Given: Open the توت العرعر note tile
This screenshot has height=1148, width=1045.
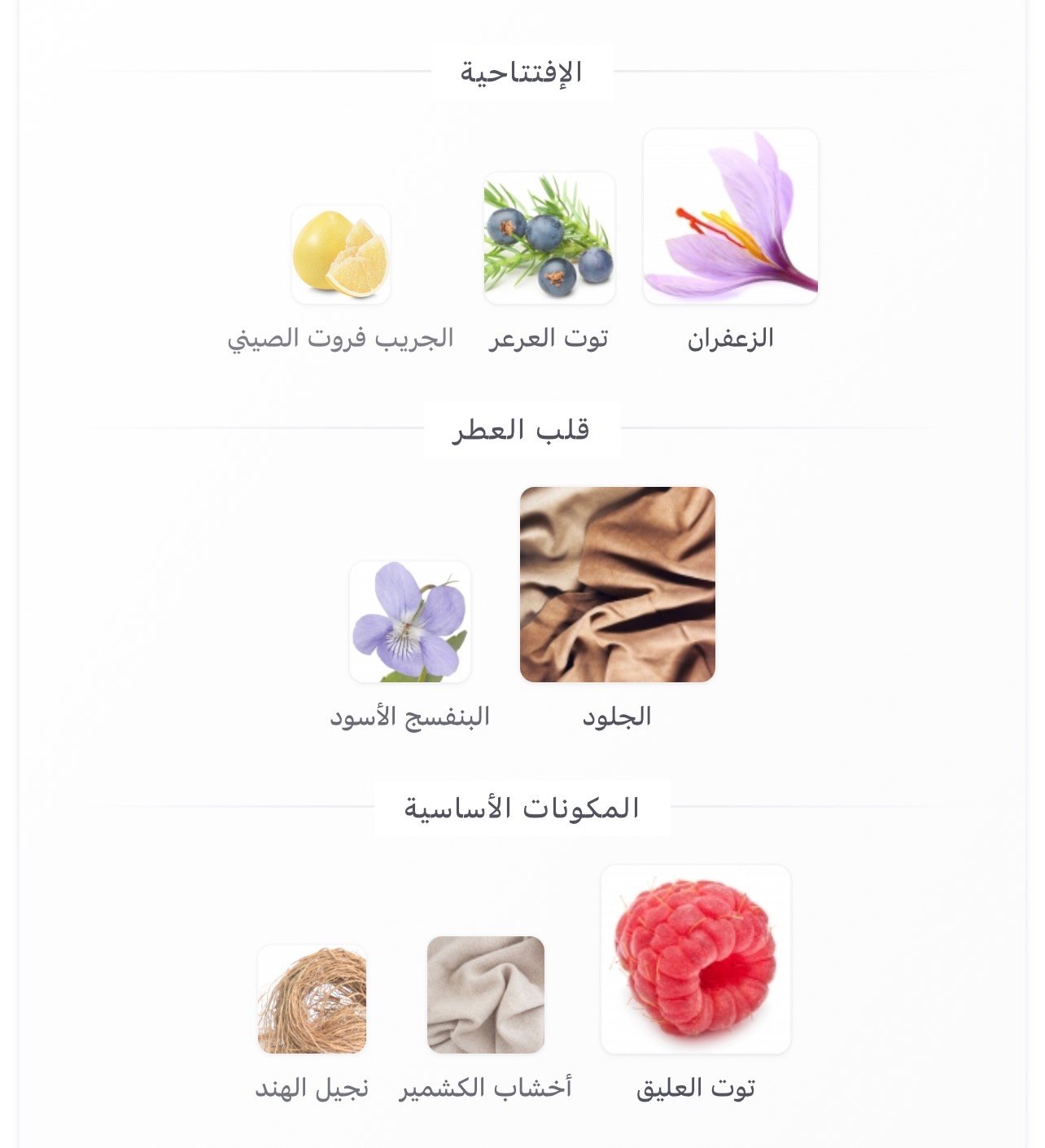Looking at the screenshot, I should tap(549, 238).
